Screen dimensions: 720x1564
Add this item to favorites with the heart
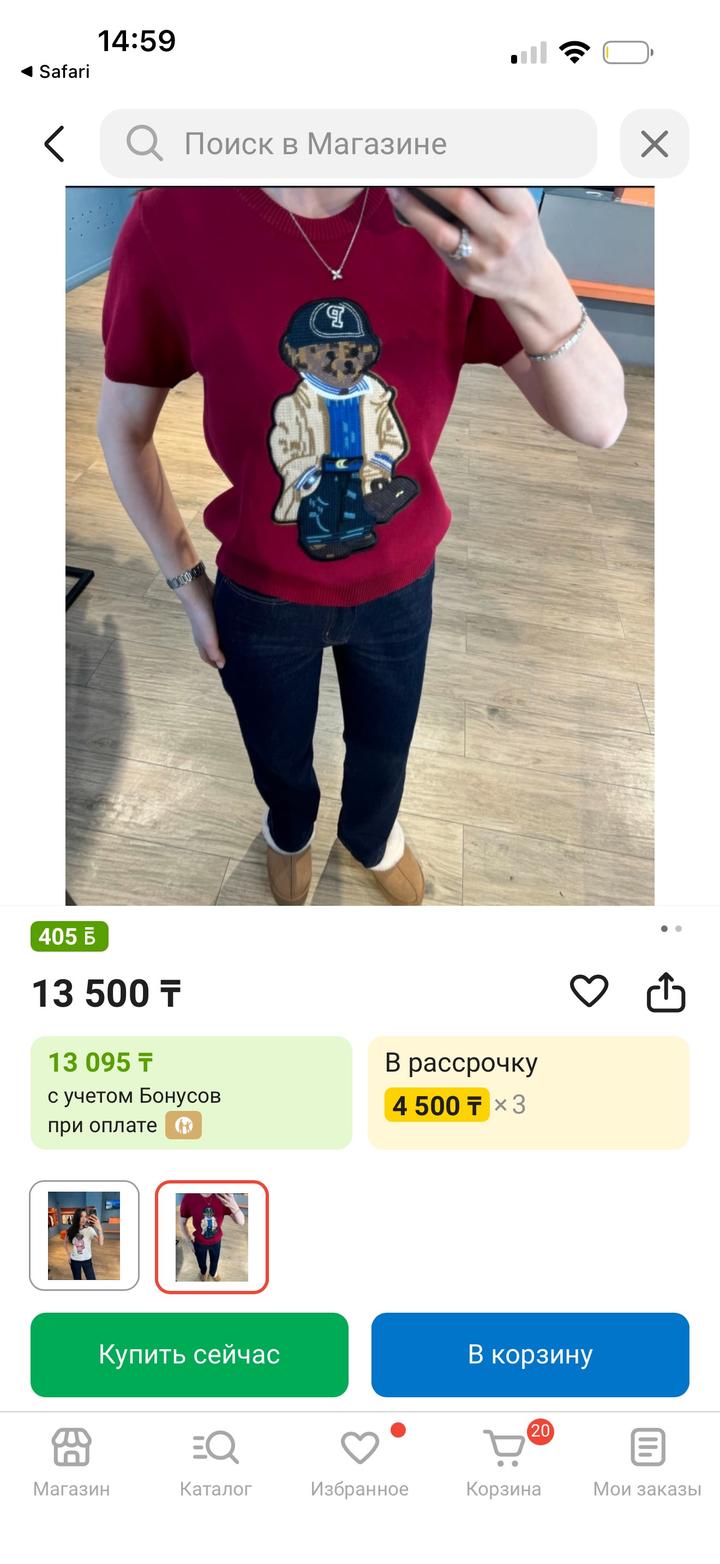click(x=589, y=991)
